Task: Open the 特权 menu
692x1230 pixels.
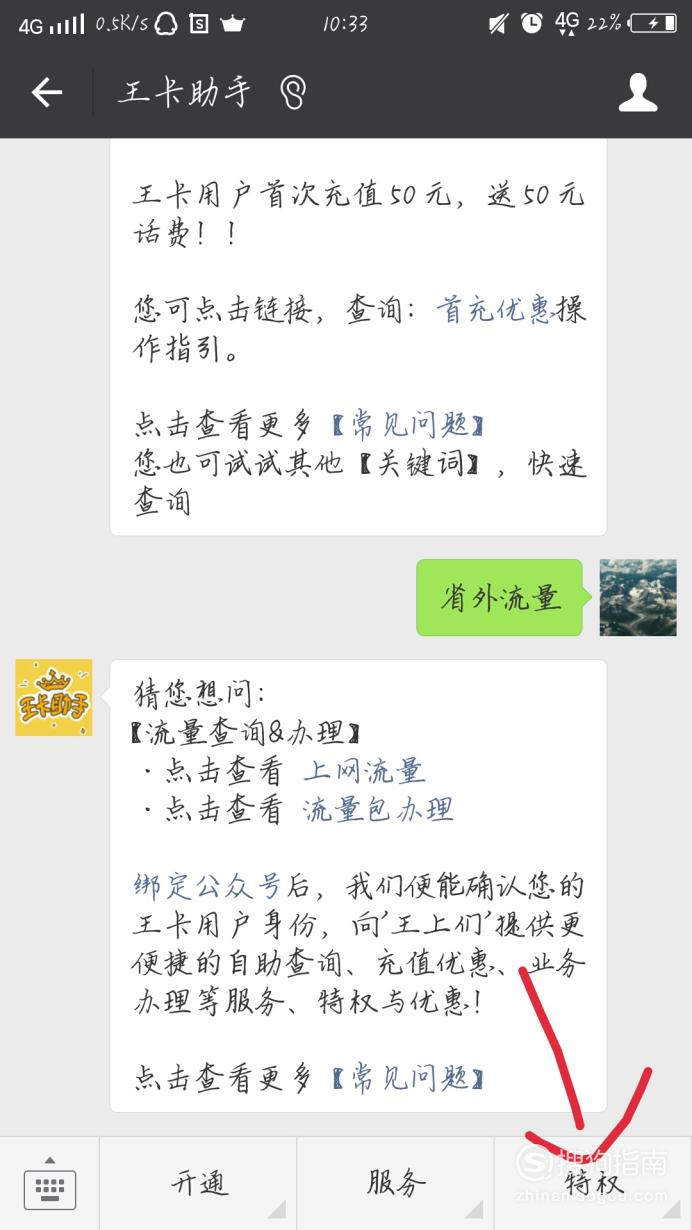Action: pyautogui.click(x=593, y=1184)
